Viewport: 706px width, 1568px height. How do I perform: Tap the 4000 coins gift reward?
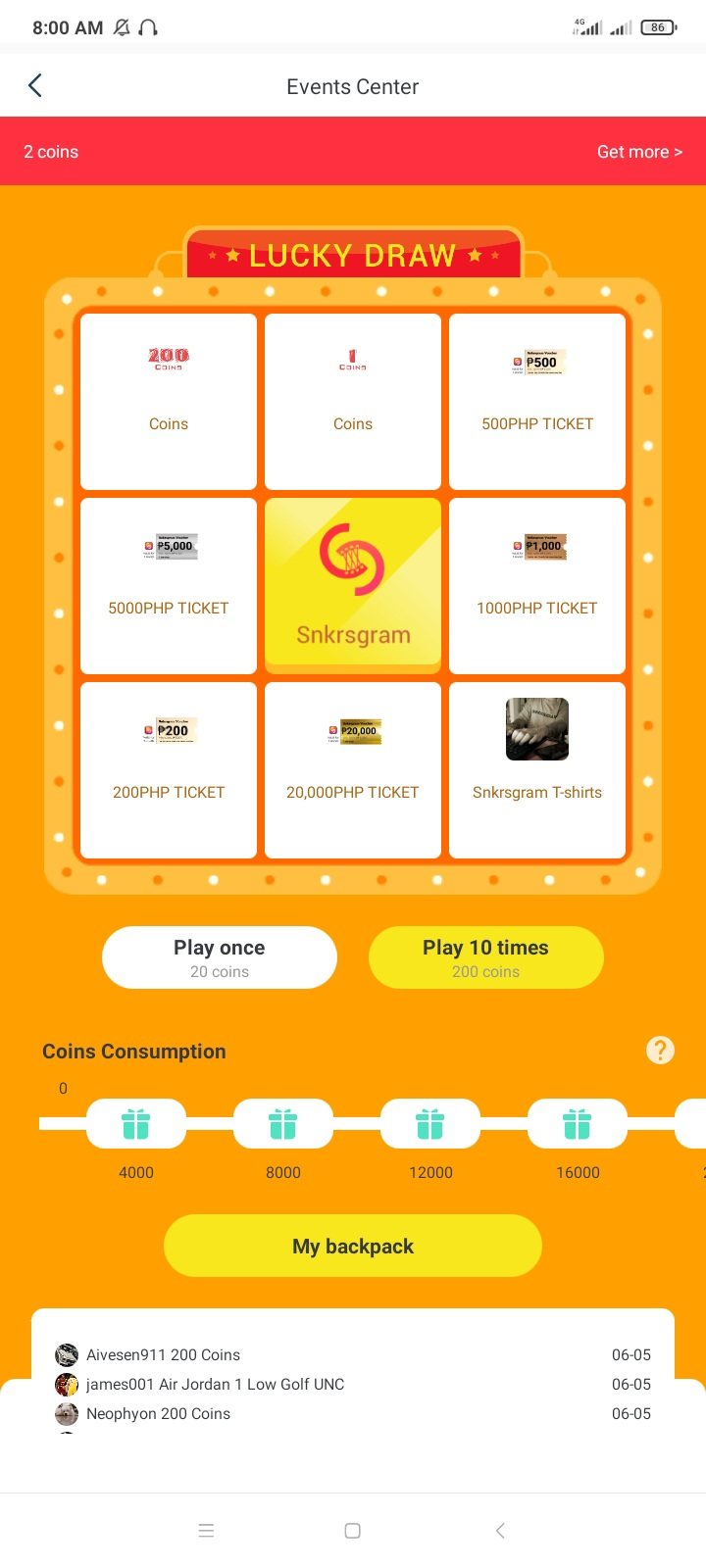136,1124
